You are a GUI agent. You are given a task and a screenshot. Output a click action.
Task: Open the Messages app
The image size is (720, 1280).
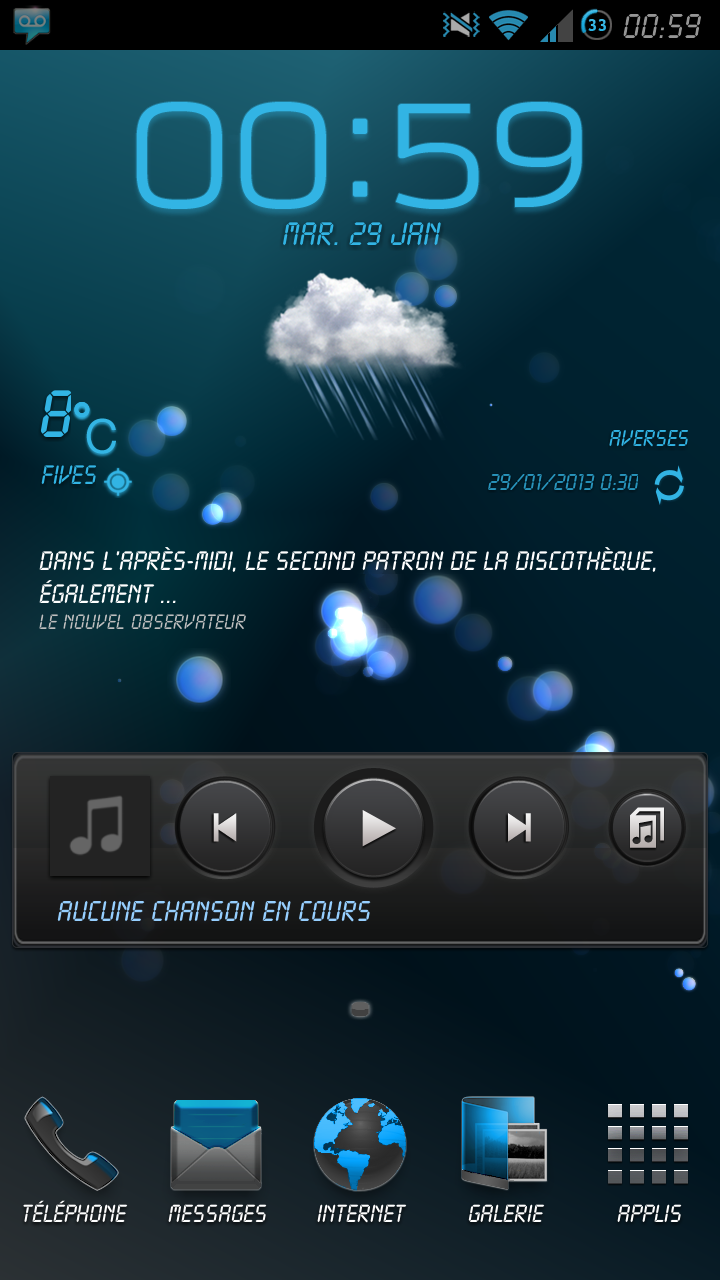pos(217,1160)
